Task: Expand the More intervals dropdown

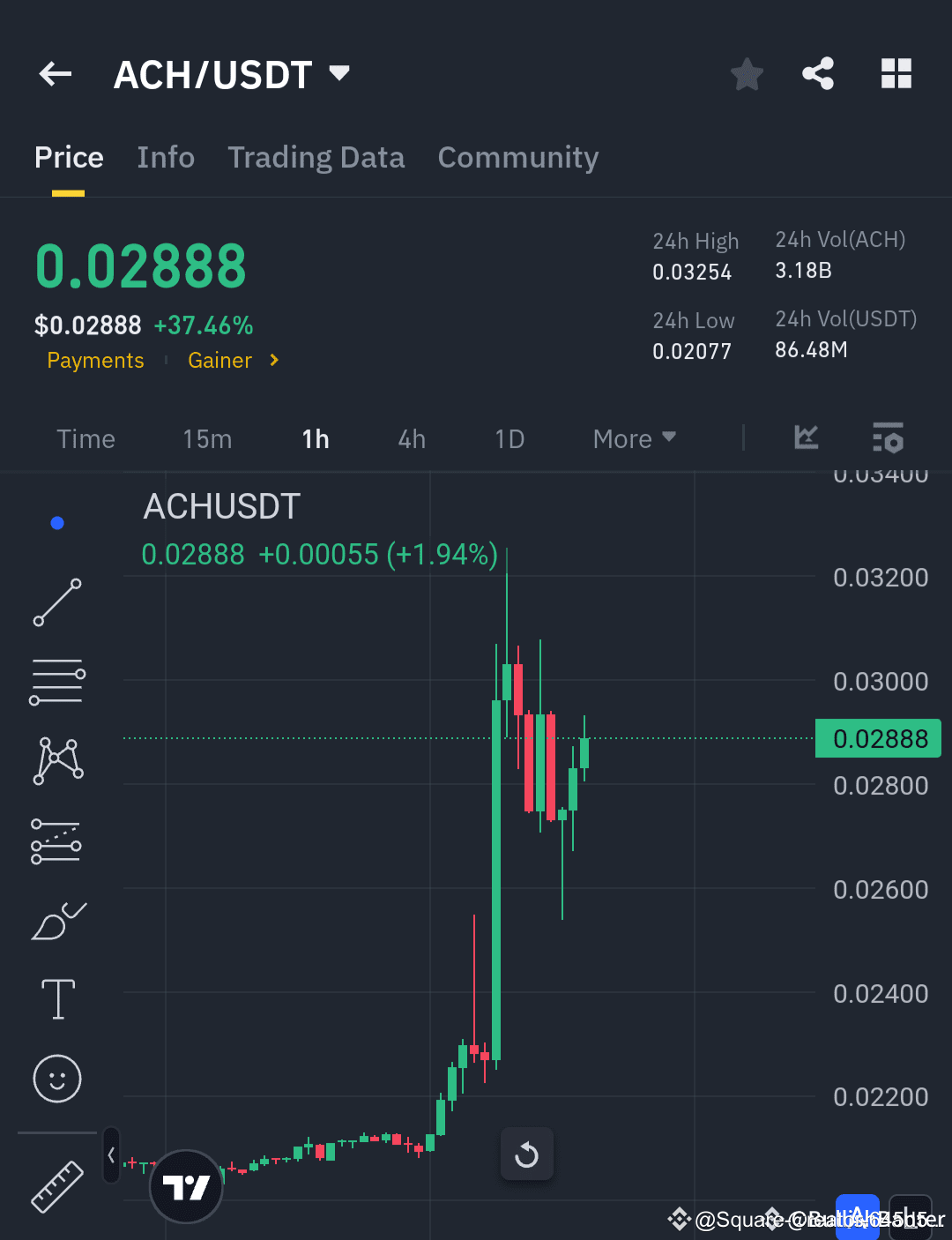Action: (x=633, y=438)
